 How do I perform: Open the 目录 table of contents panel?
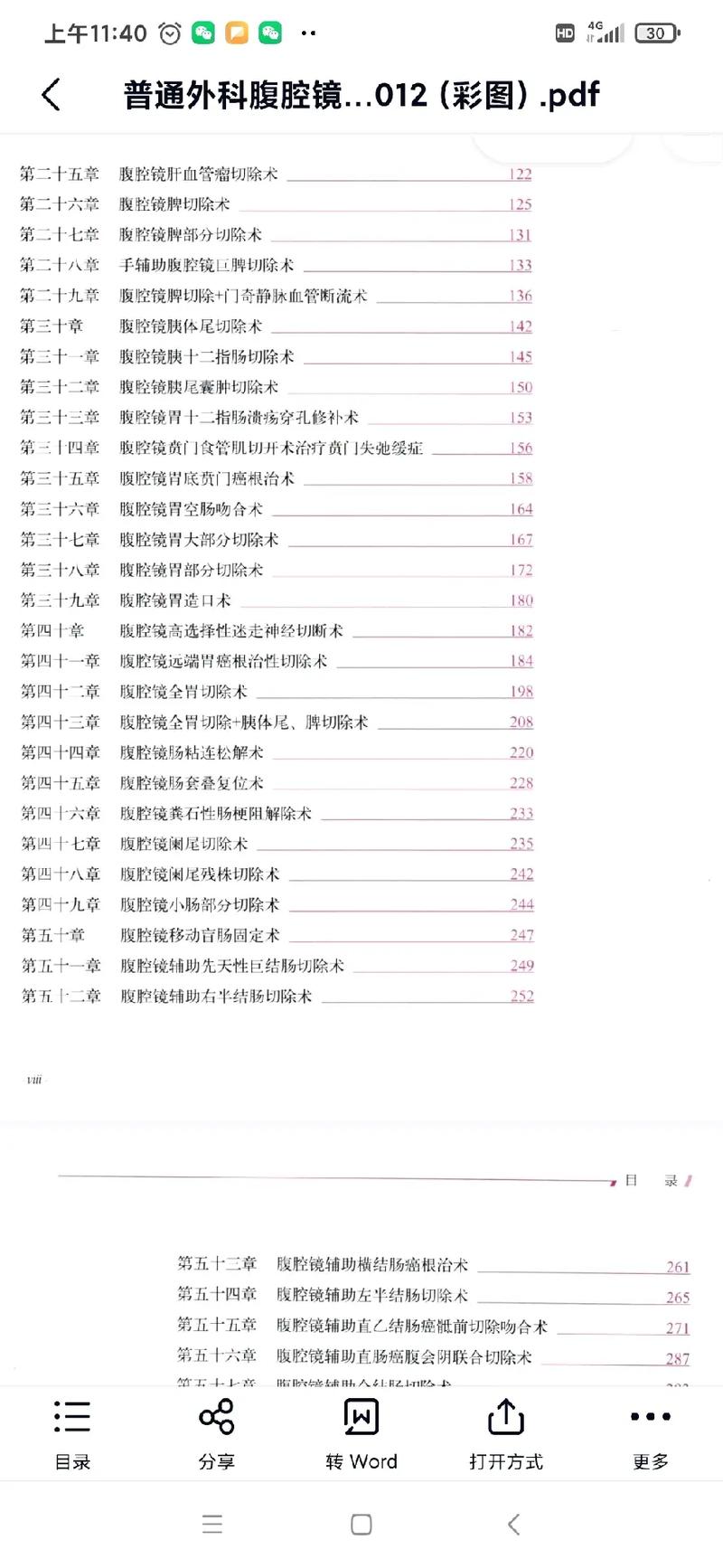click(72, 1433)
